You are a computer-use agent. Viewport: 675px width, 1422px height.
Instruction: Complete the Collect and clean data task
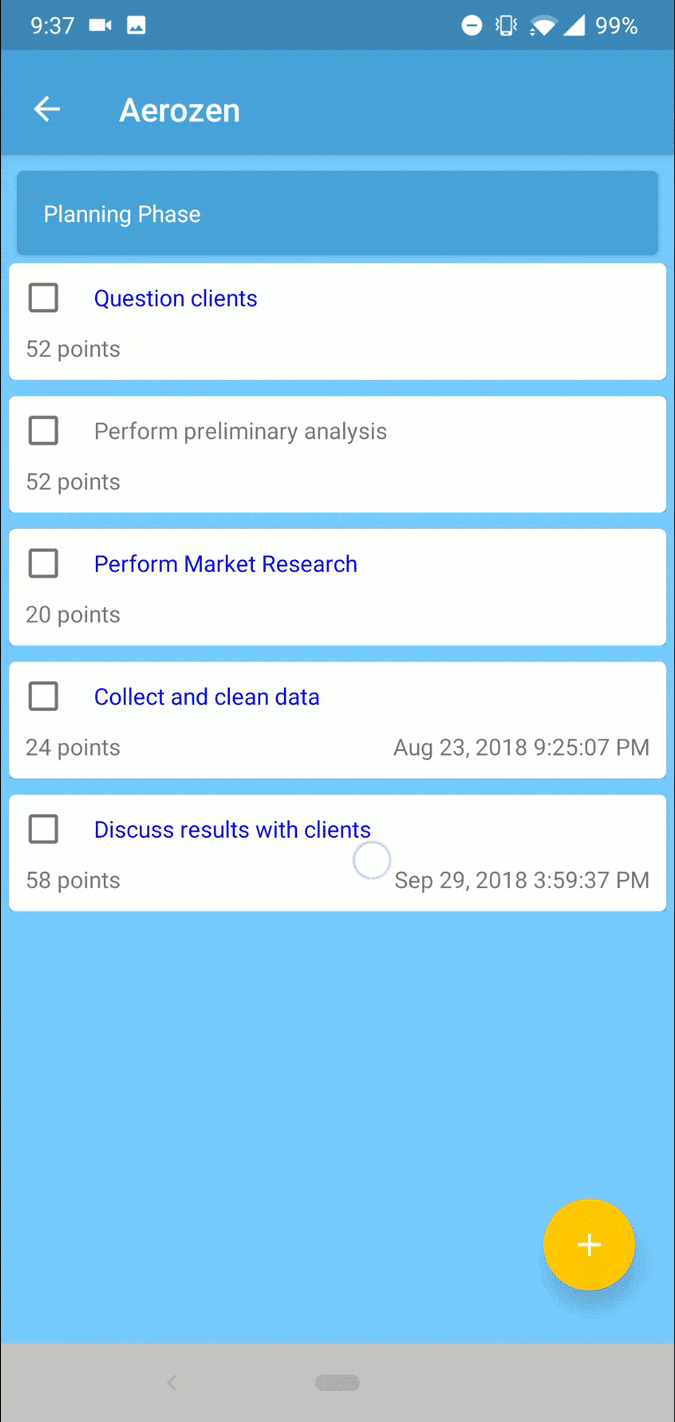tap(43, 697)
